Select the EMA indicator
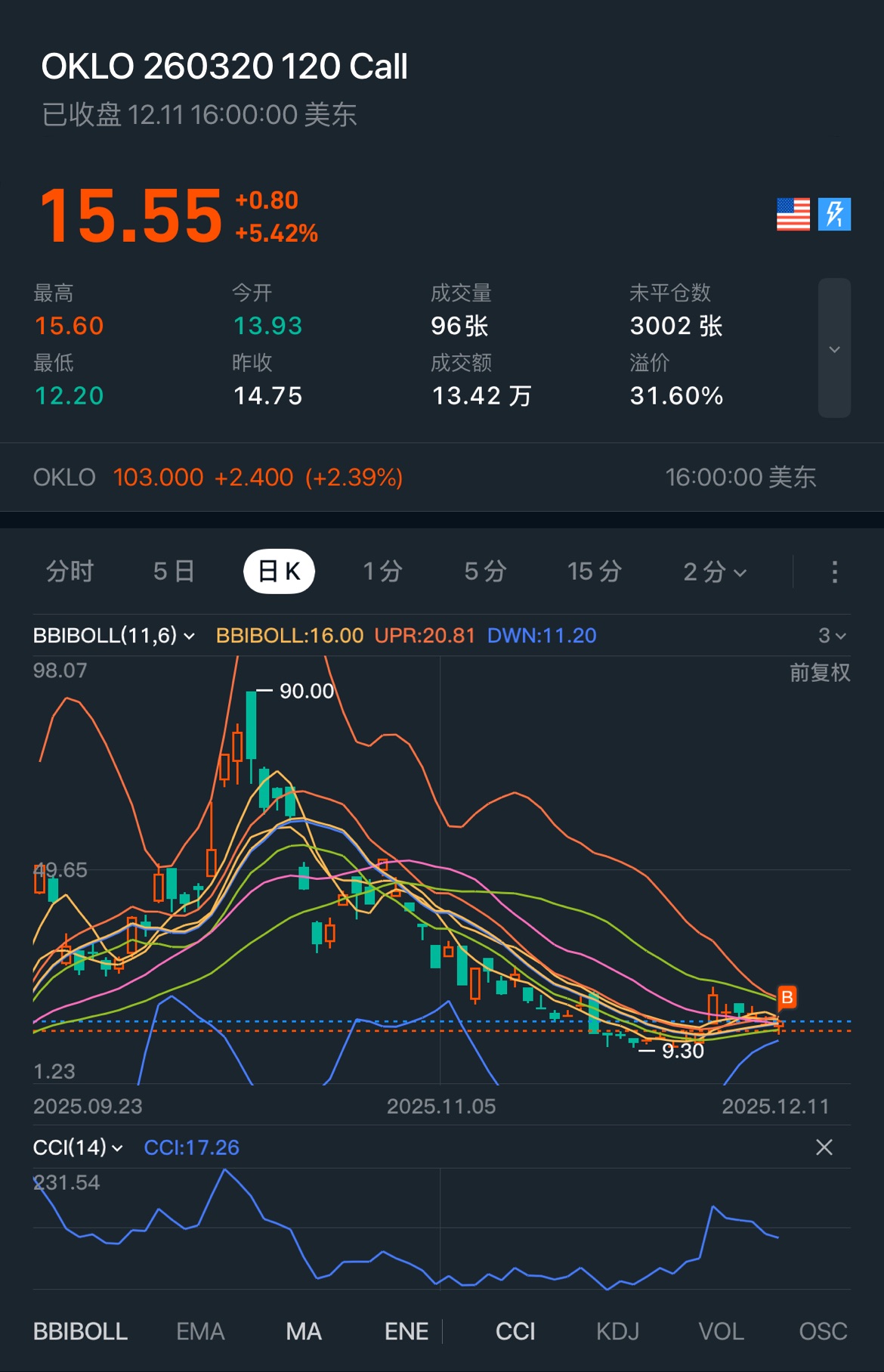Screen dimensions: 884x1372 [200, 1331]
